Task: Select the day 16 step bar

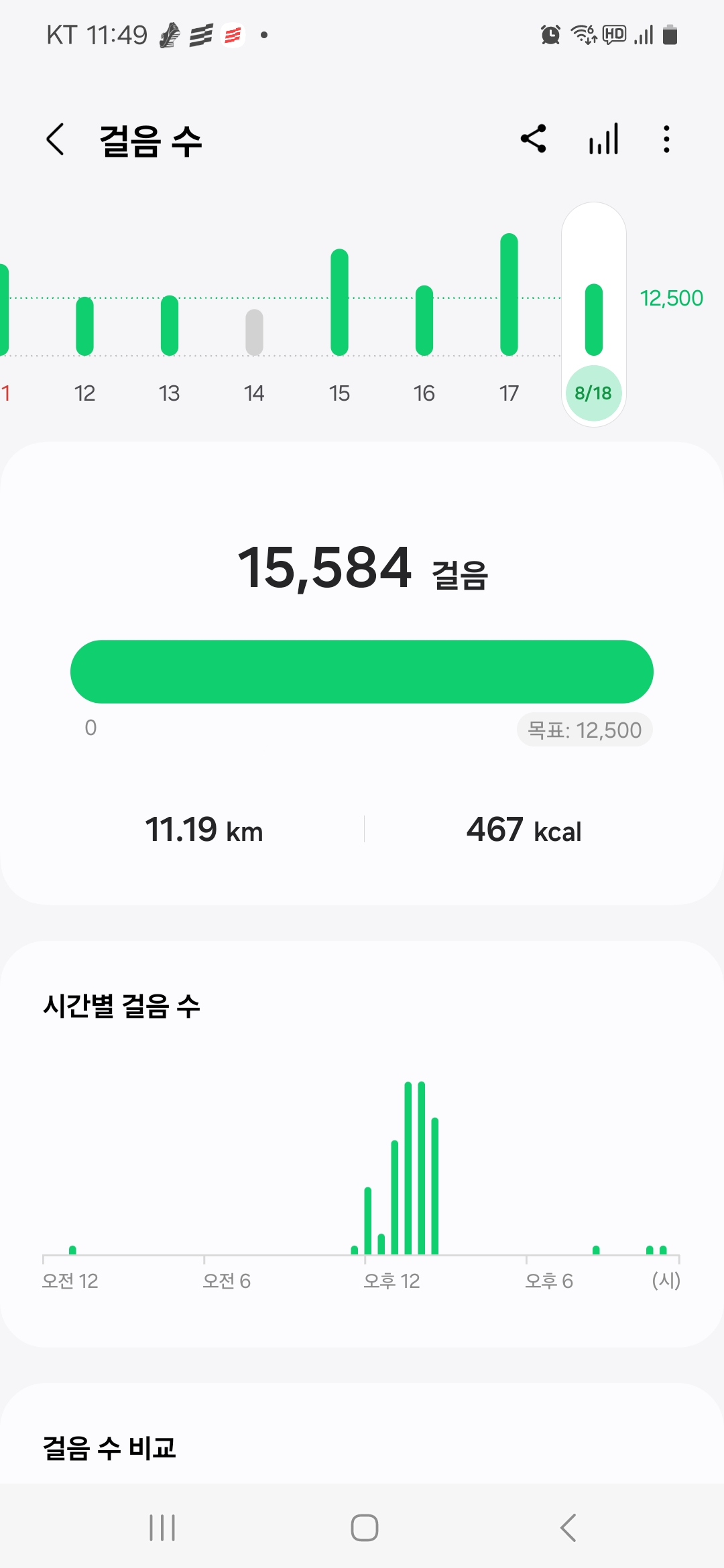Action: (424, 320)
